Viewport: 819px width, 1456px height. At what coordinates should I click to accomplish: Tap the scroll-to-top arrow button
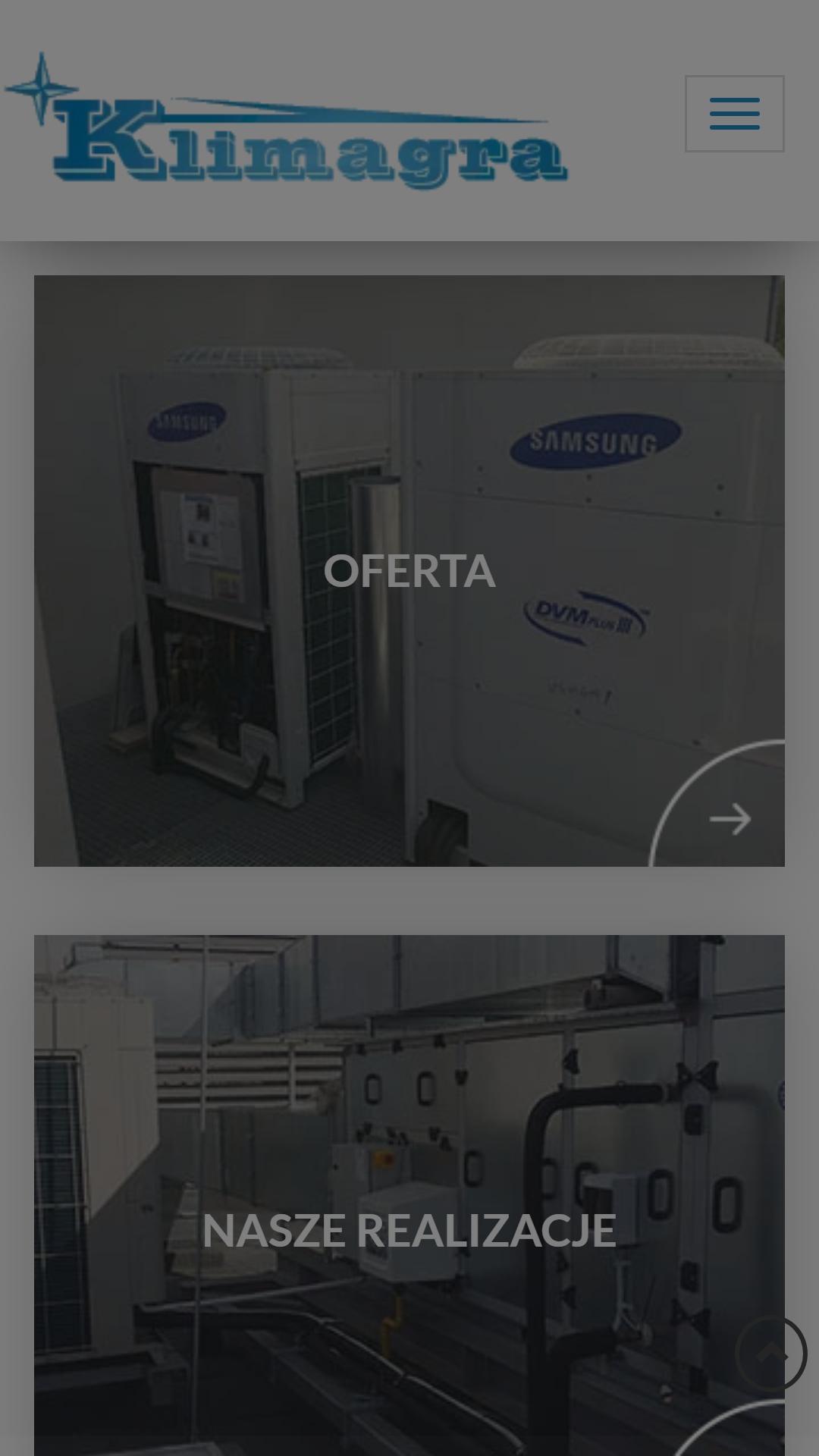pyautogui.click(x=770, y=1354)
